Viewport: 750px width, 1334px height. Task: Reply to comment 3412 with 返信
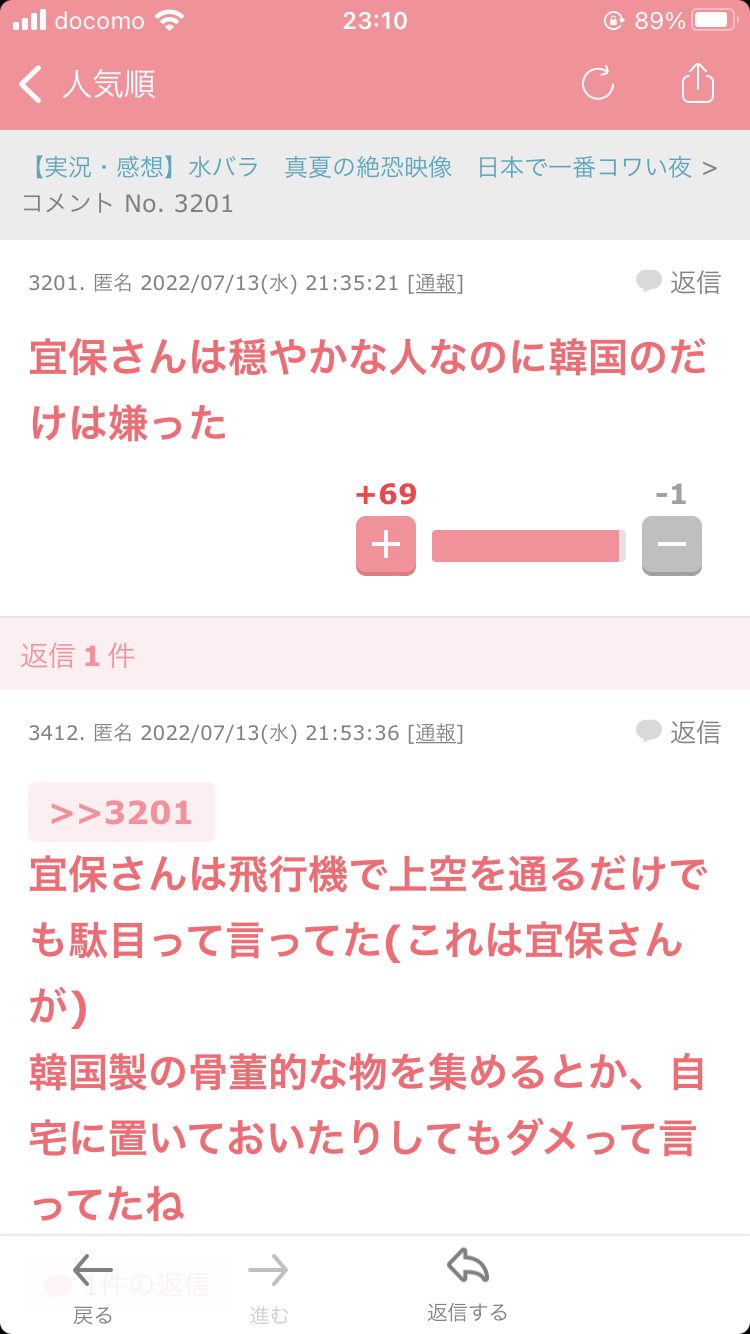(x=680, y=732)
